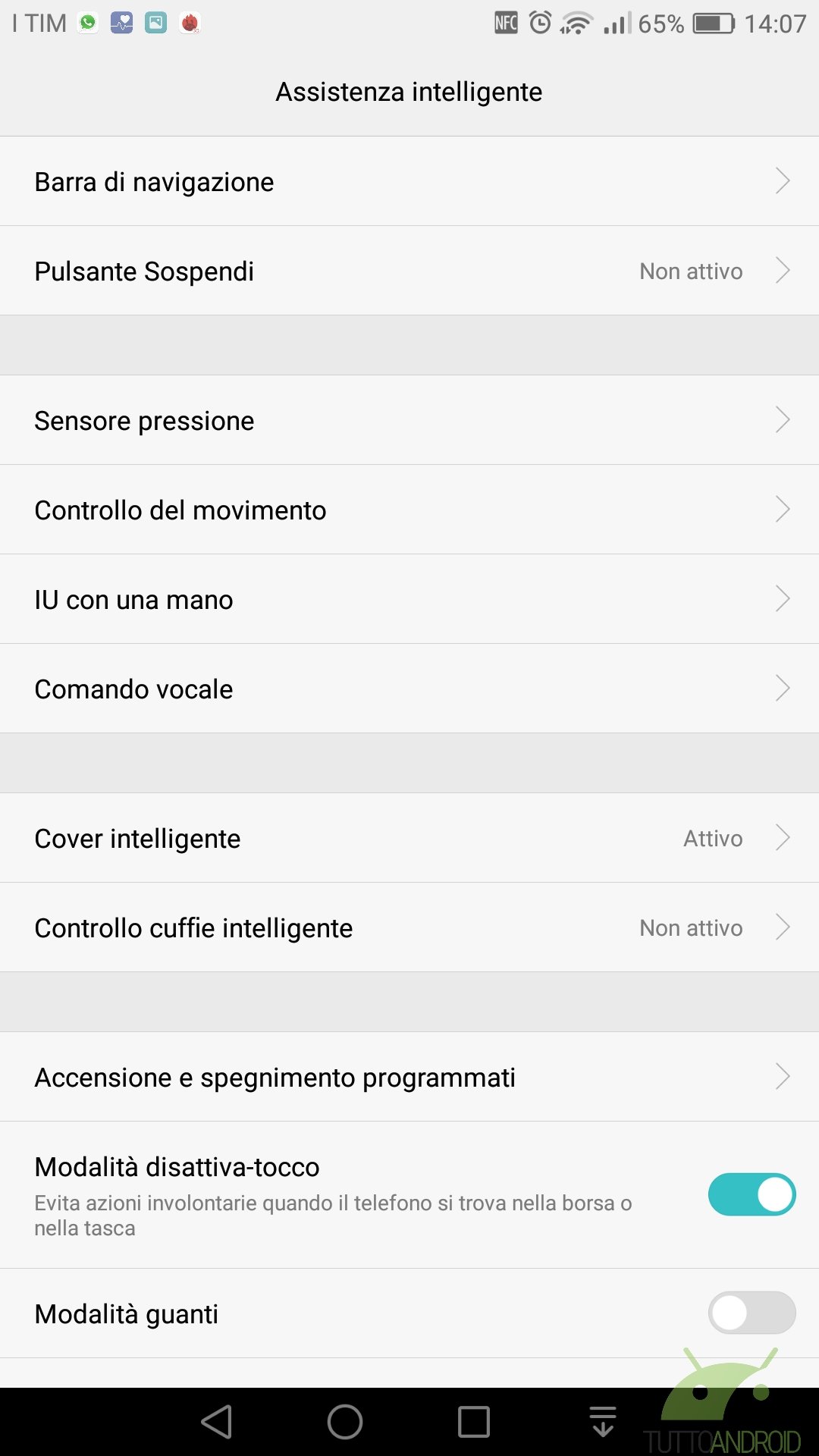Open the Pulsante Sospendi row
This screenshot has height=1456, width=819.
pos(409,271)
